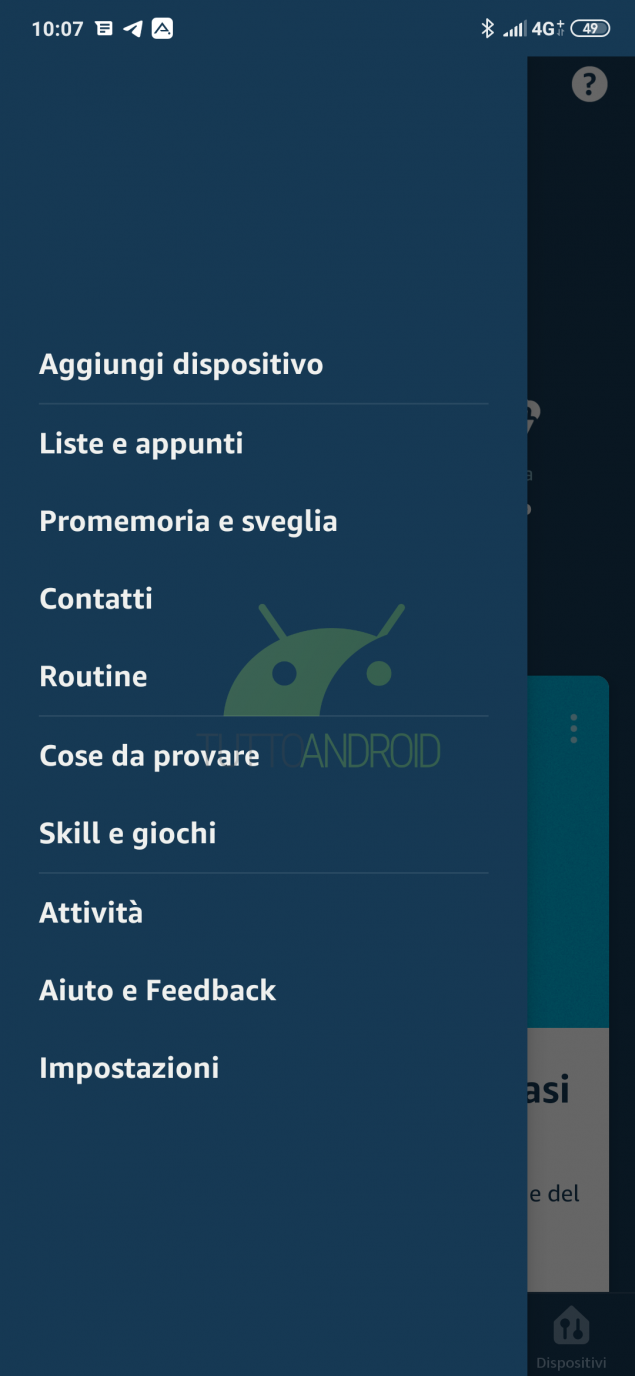View Attività history
635x1376 pixels.
tap(91, 912)
